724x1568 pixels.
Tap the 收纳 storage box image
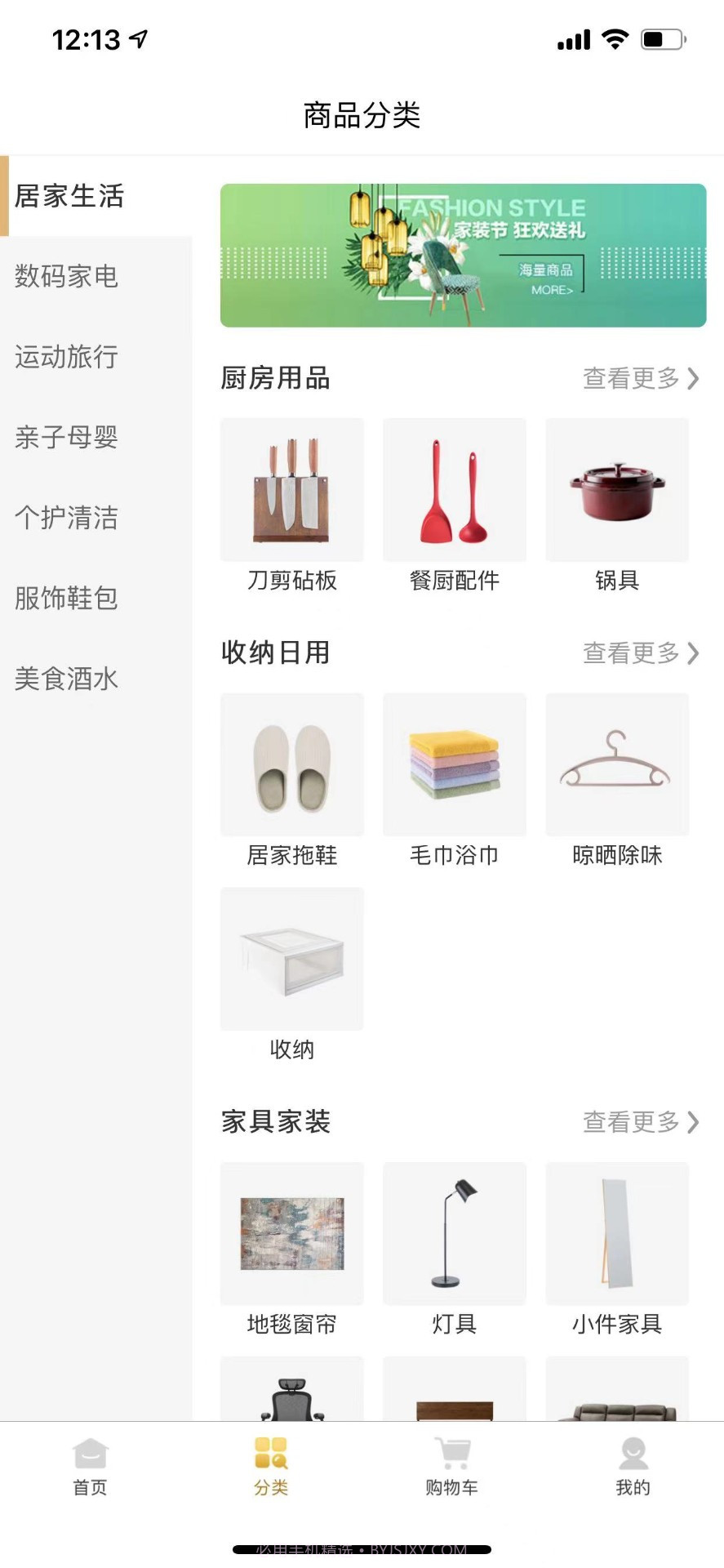(x=291, y=959)
